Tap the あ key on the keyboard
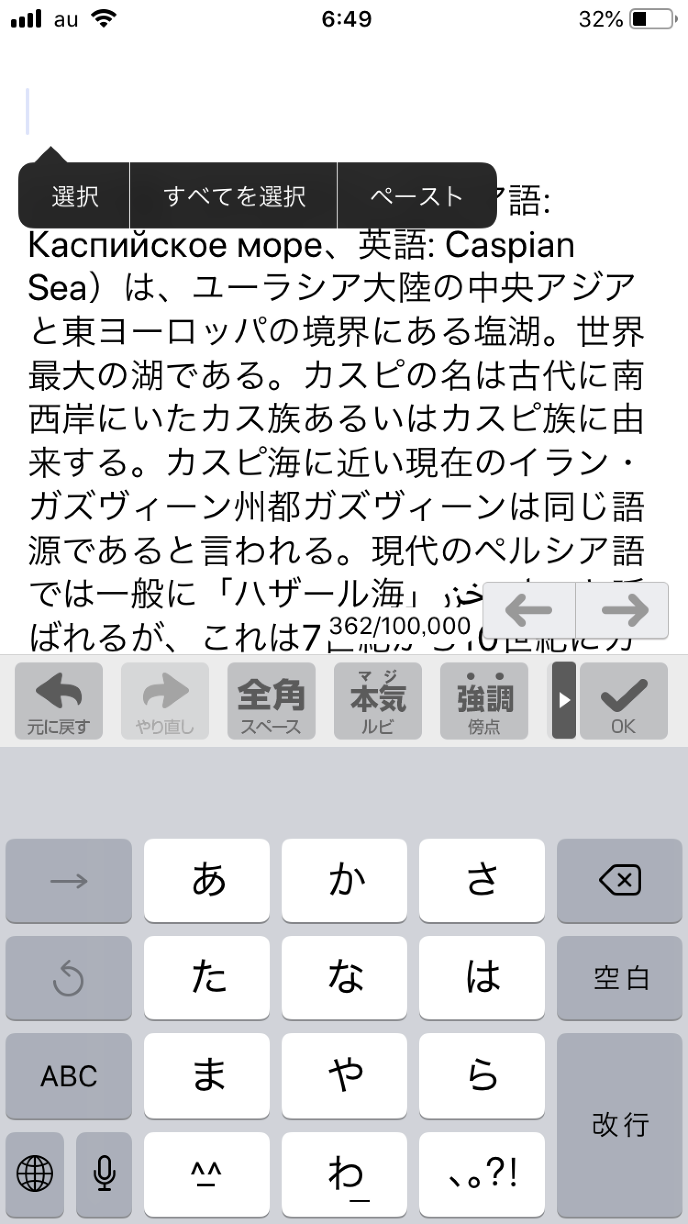688x1224 pixels. [x=208, y=881]
